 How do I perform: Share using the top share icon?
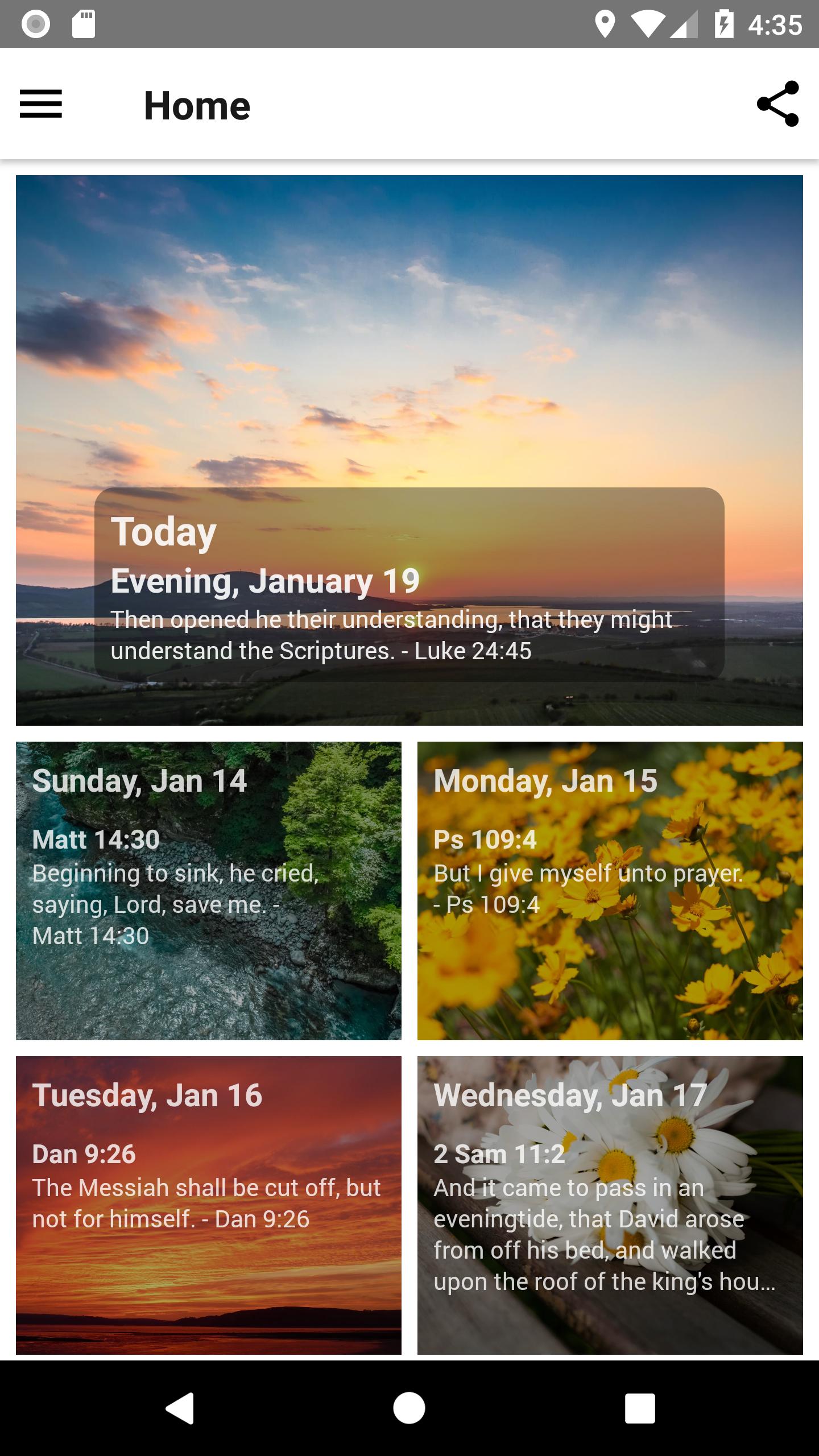[x=777, y=104]
